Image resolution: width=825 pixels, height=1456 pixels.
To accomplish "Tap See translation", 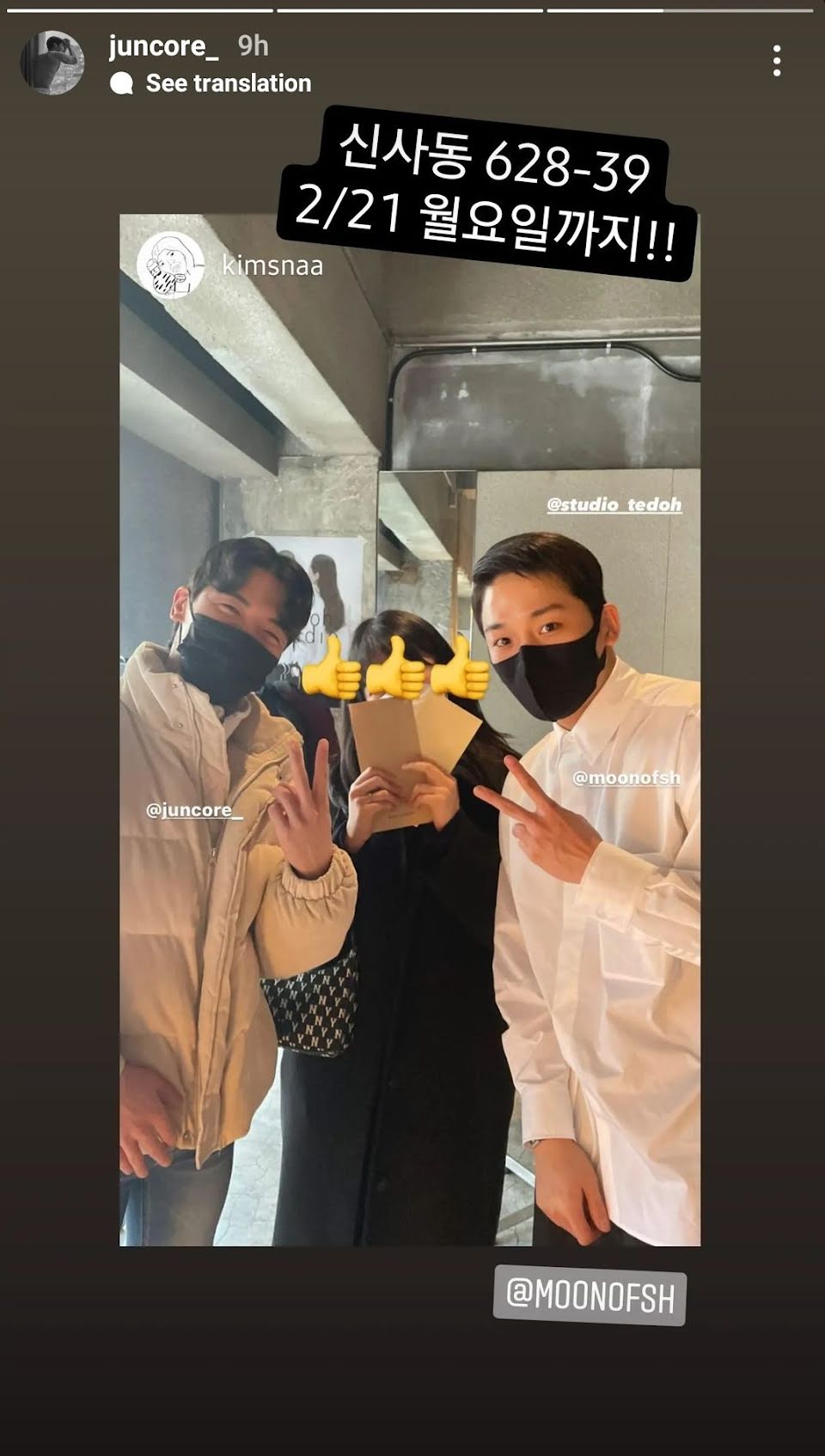I will (227, 83).
